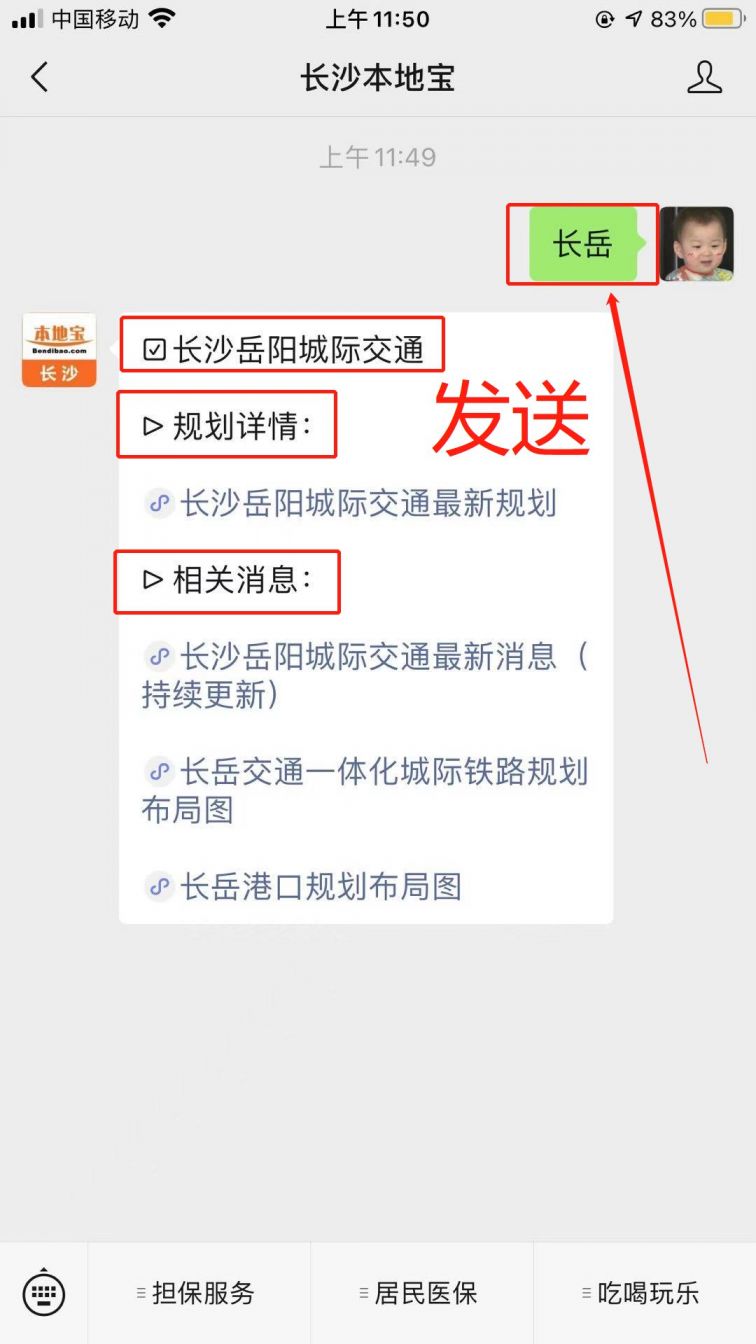
Task: Open the 吃喝玩乐 menu
Action: coord(642,1293)
